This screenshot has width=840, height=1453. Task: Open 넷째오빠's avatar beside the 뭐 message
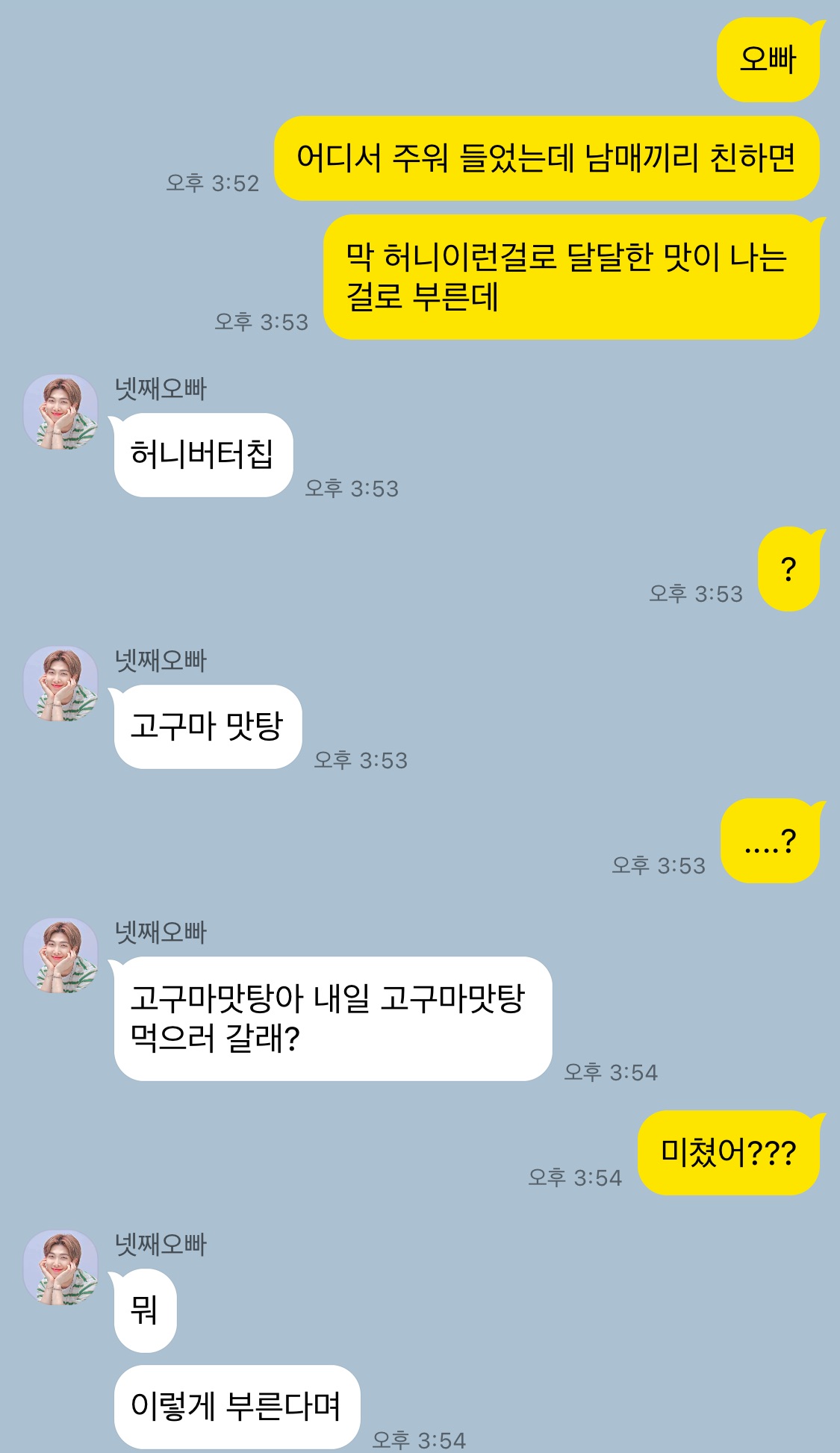(61, 1268)
